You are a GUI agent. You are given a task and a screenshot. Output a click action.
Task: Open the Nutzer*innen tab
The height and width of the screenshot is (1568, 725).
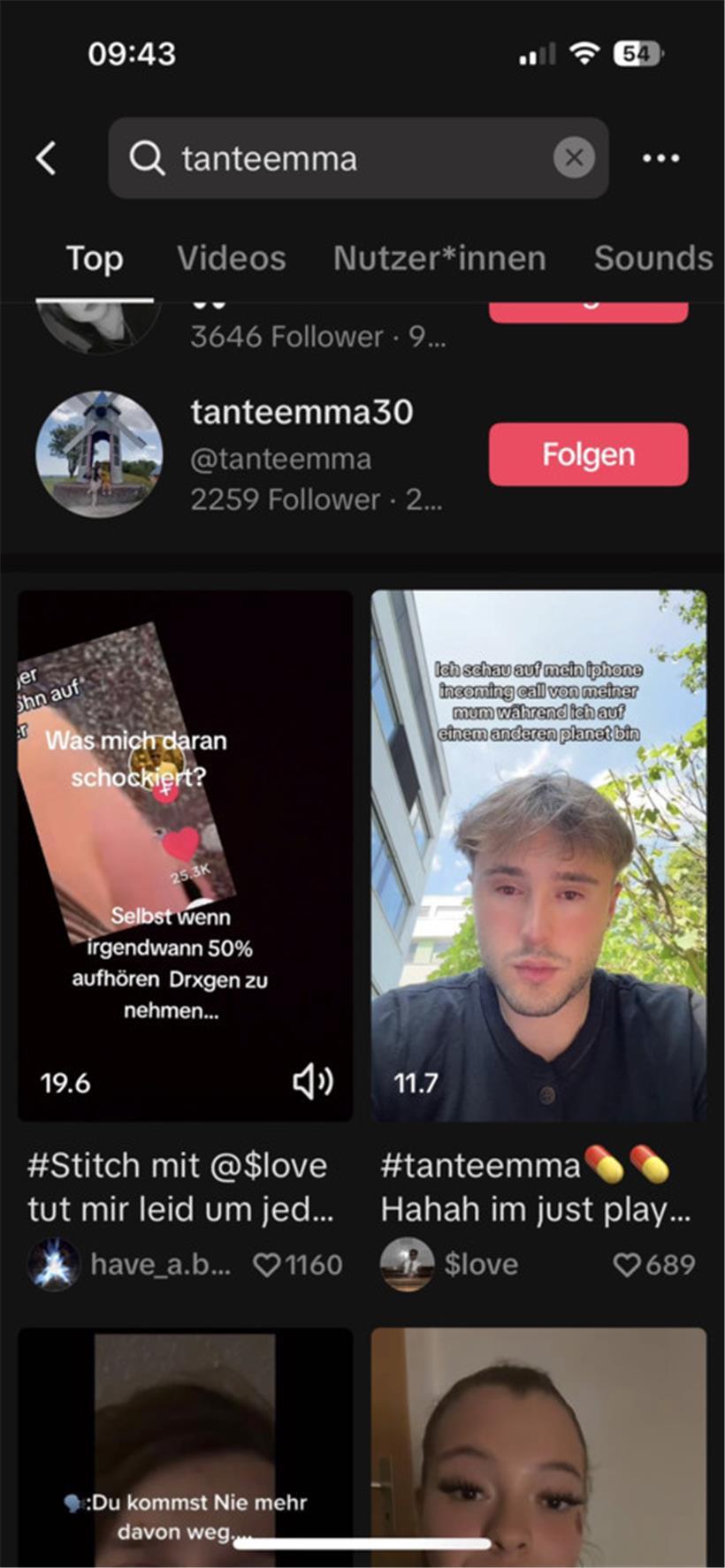tap(439, 258)
